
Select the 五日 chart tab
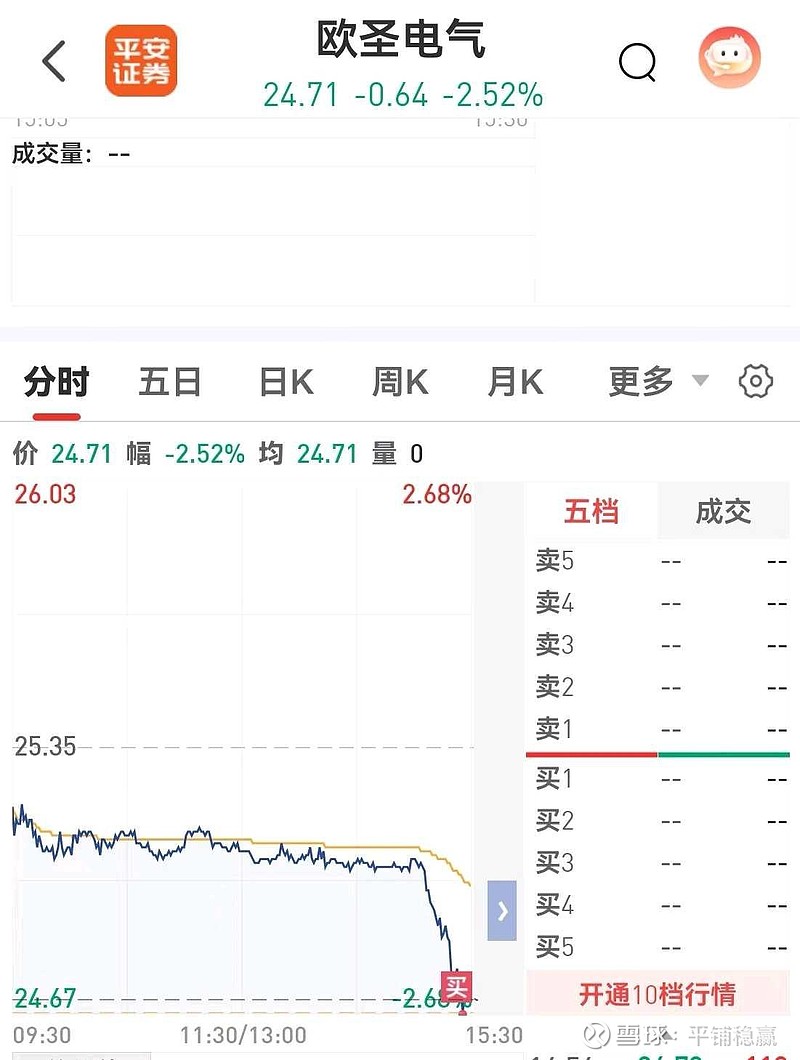click(x=170, y=382)
